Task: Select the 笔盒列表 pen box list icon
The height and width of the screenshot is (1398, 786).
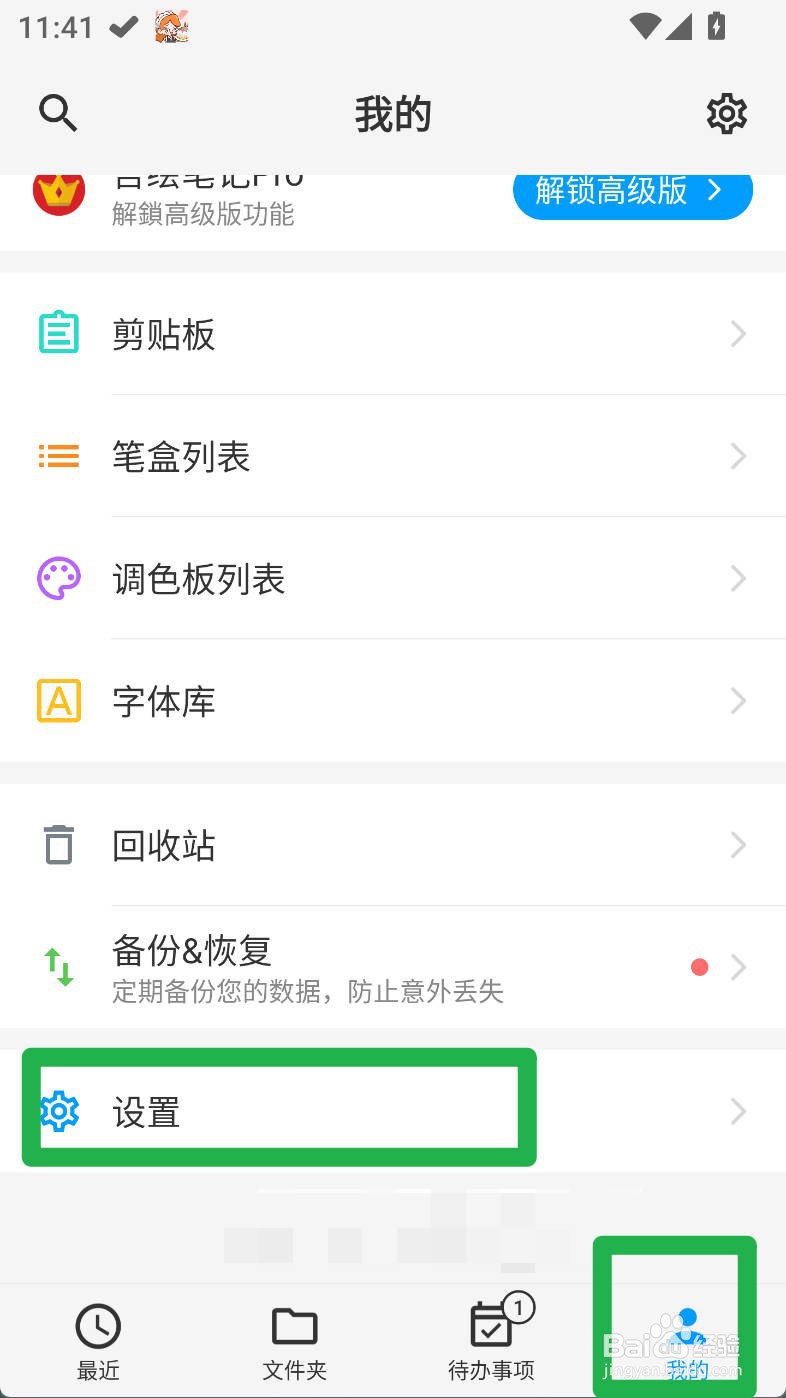Action: pos(58,456)
